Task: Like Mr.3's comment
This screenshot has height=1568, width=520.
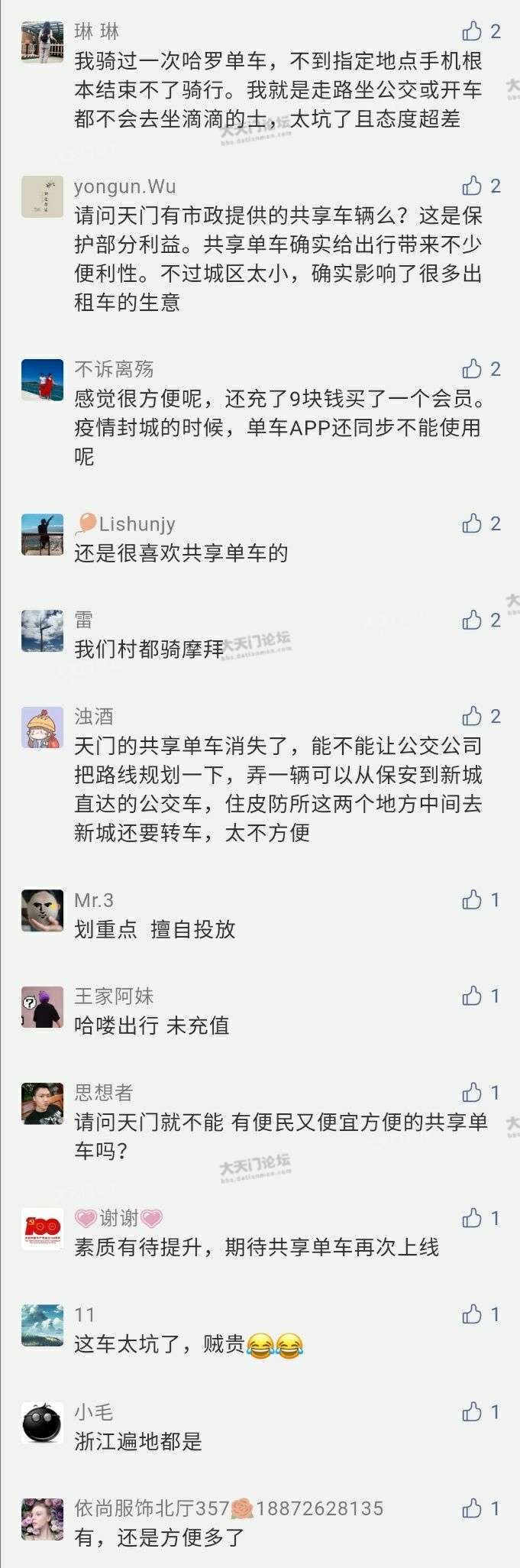Action: point(472,899)
